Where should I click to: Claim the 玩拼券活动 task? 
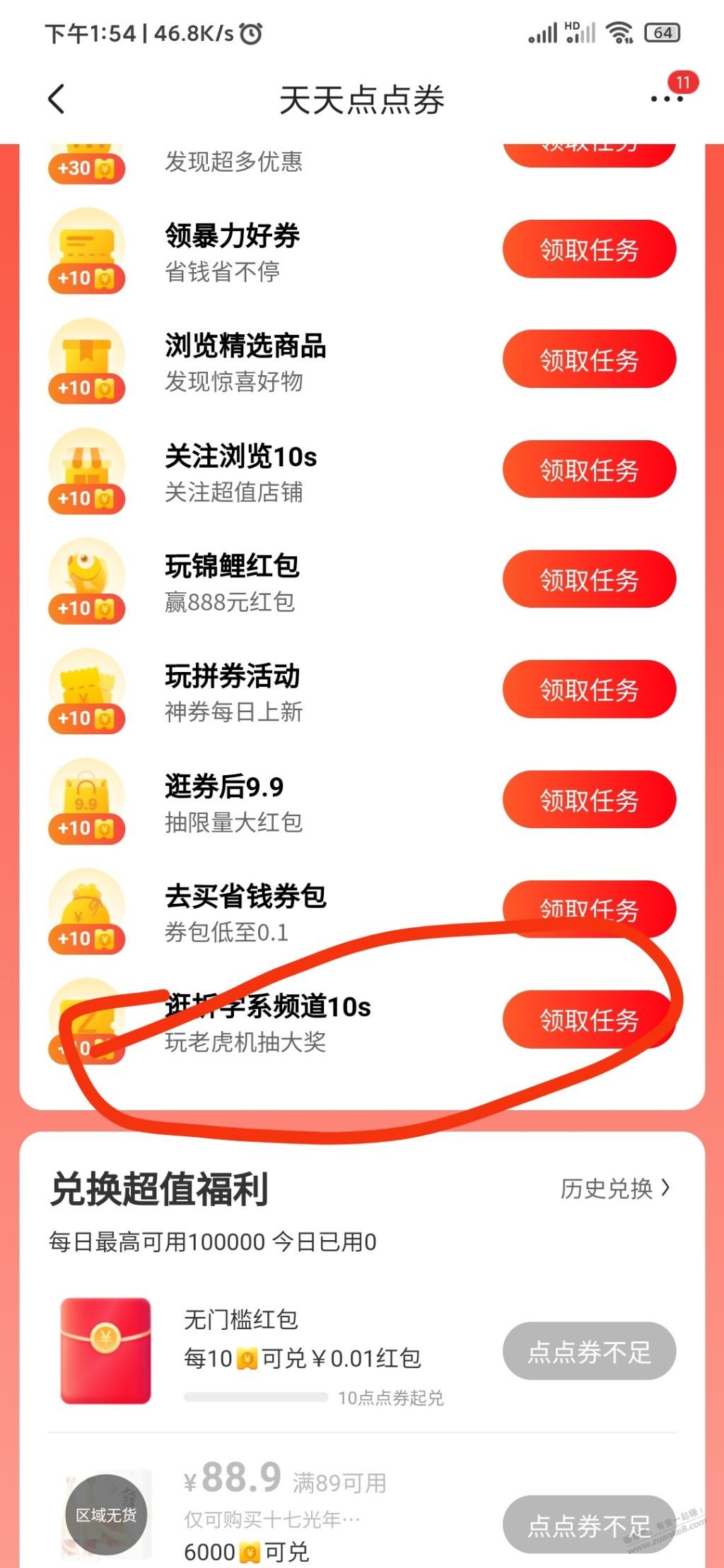point(589,690)
